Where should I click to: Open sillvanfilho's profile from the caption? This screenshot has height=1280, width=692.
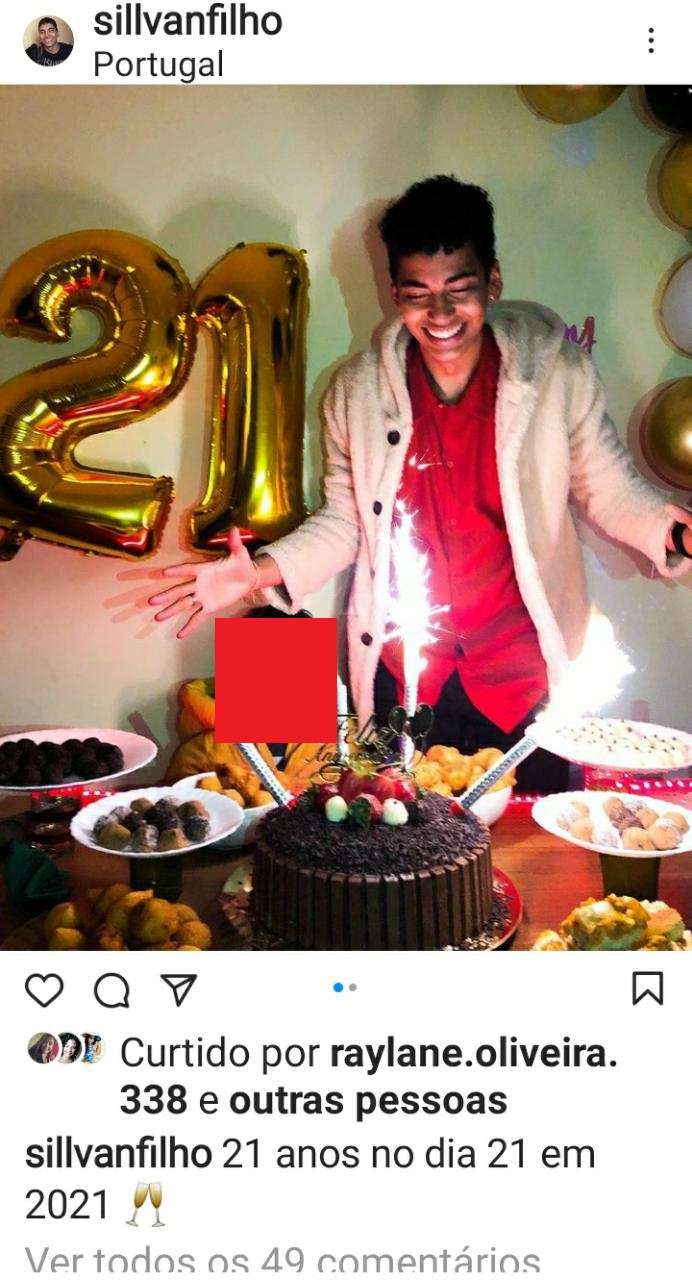pyautogui.click(x=118, y=1155)
